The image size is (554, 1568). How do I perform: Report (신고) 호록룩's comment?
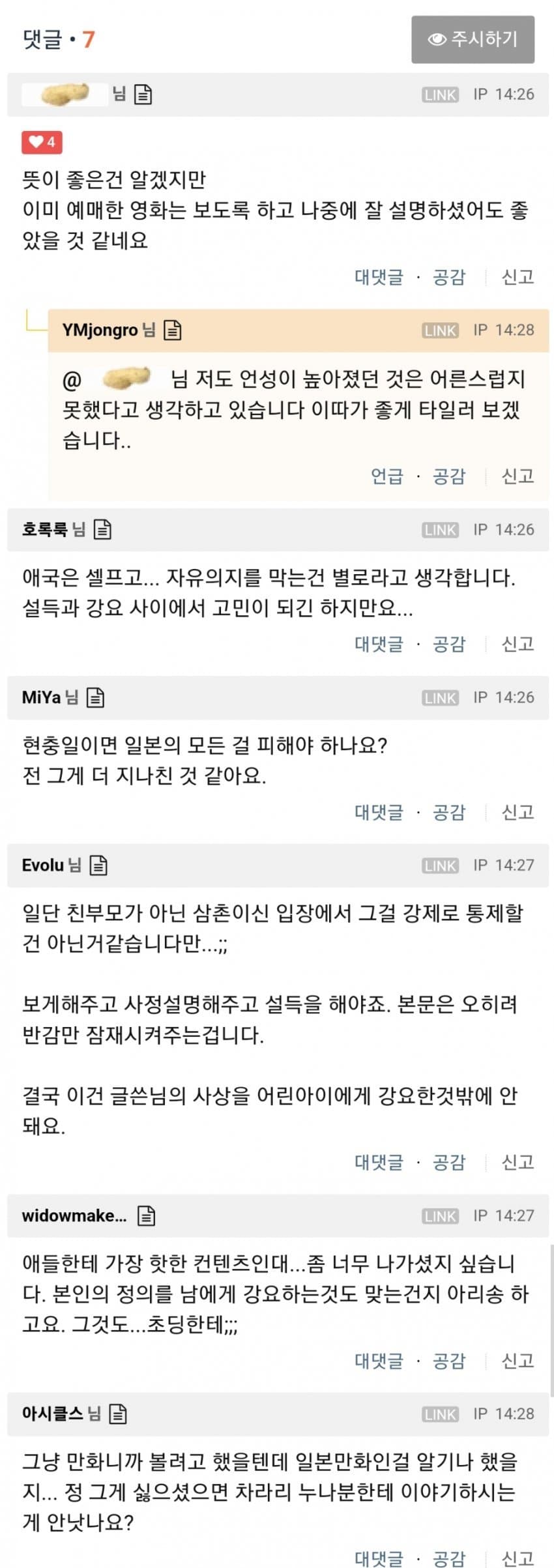(518, 644)
